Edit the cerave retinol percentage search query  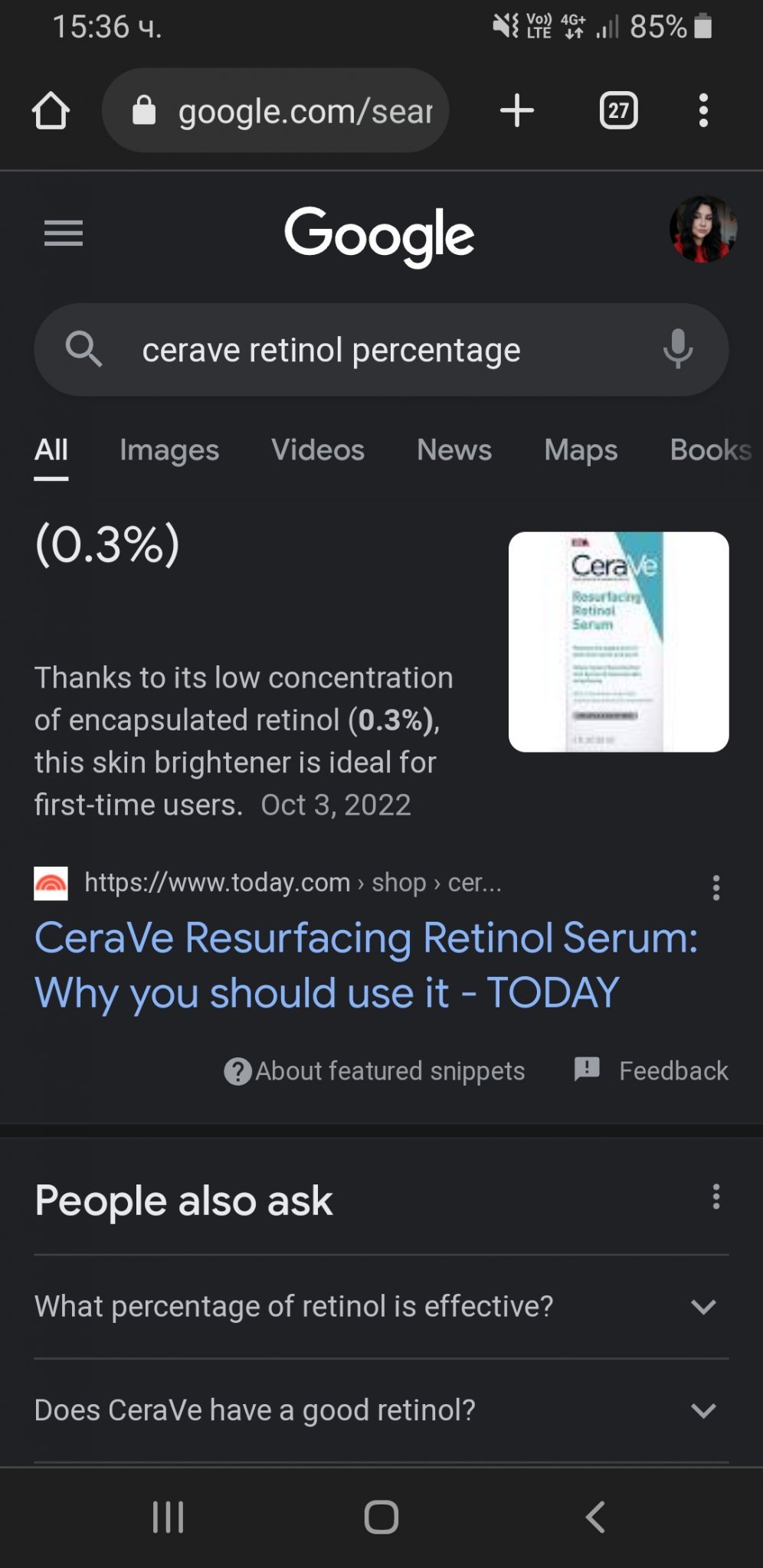(x=332, y=351)
